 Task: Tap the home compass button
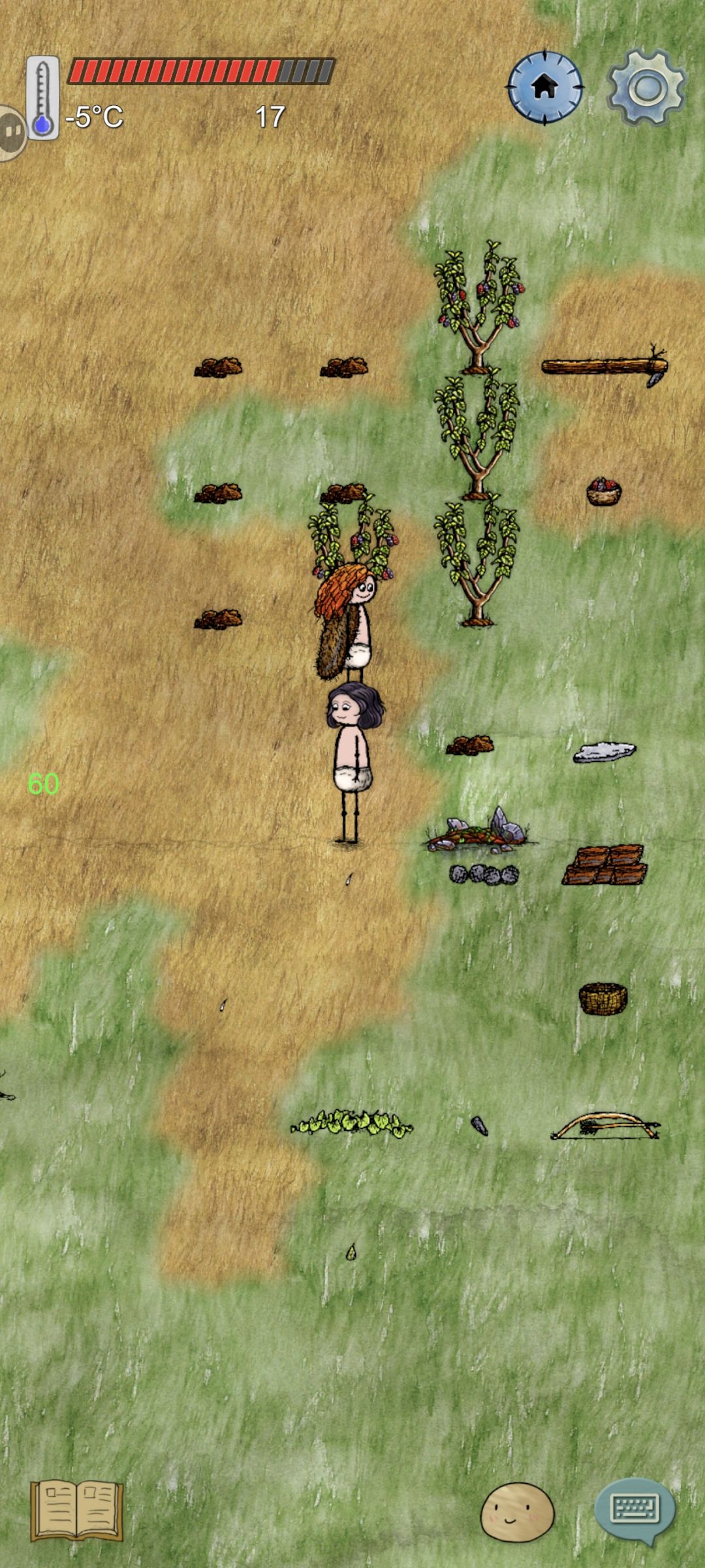point(545,87)
